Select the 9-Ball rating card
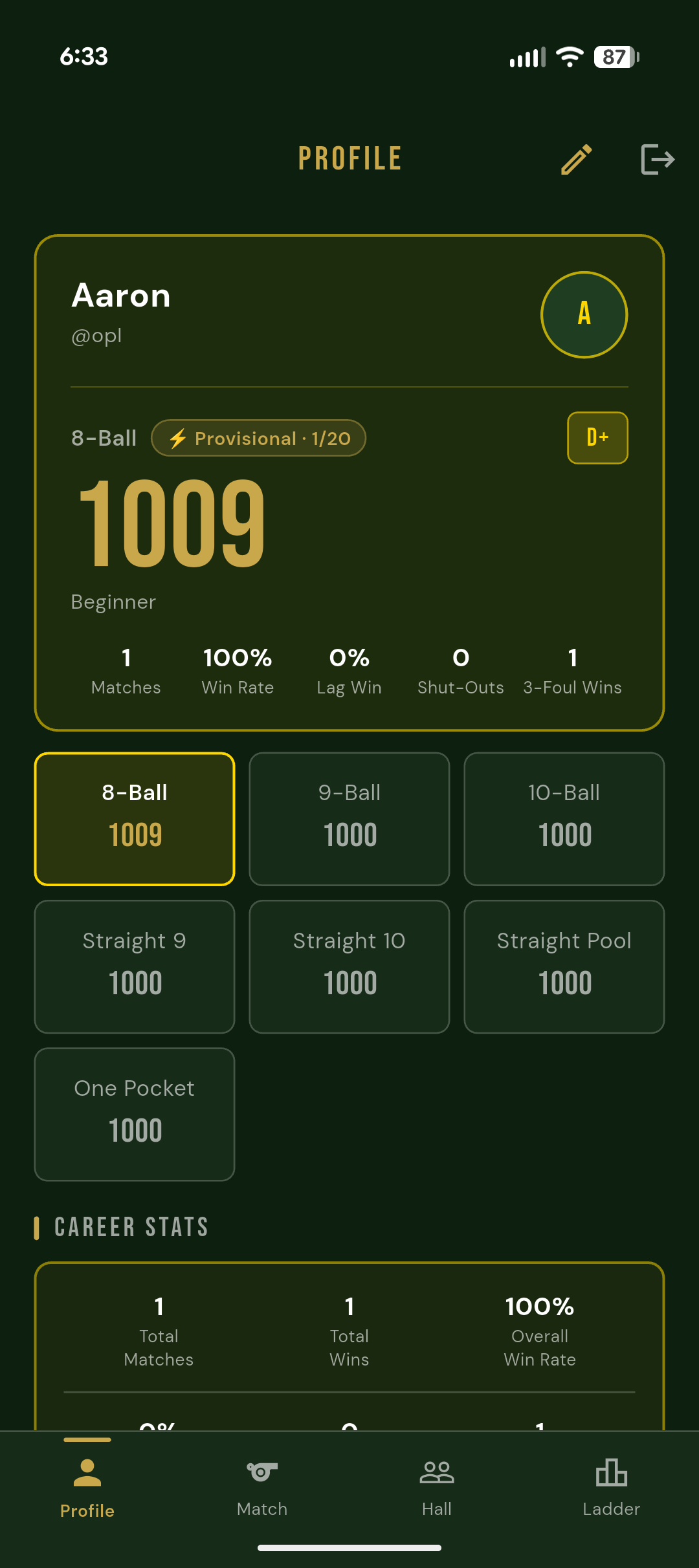The width and height of the screenshot is (699, 1568). tap(349, 819)
